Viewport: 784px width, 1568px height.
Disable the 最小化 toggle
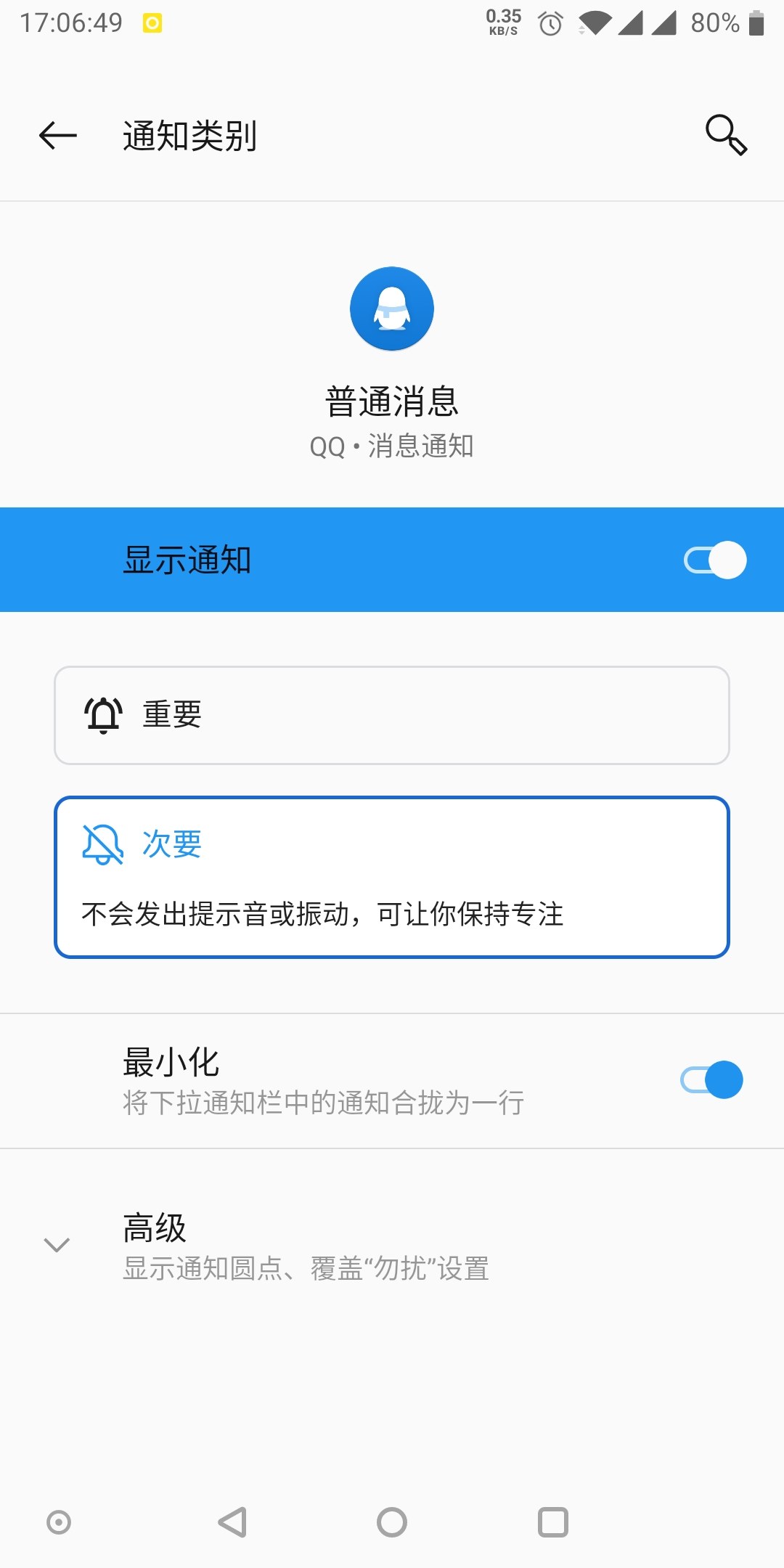tap(712, 1080)
